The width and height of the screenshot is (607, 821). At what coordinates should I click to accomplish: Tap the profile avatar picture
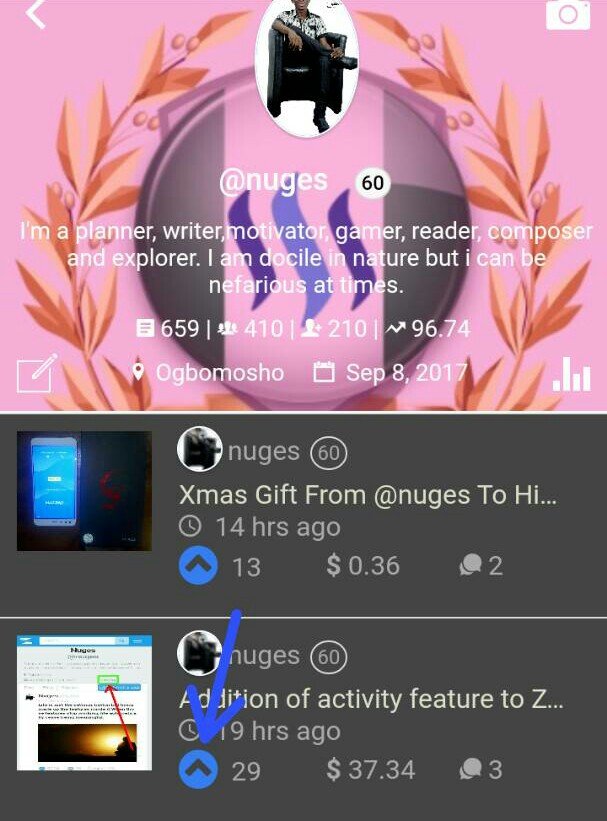tap(307, 67)
